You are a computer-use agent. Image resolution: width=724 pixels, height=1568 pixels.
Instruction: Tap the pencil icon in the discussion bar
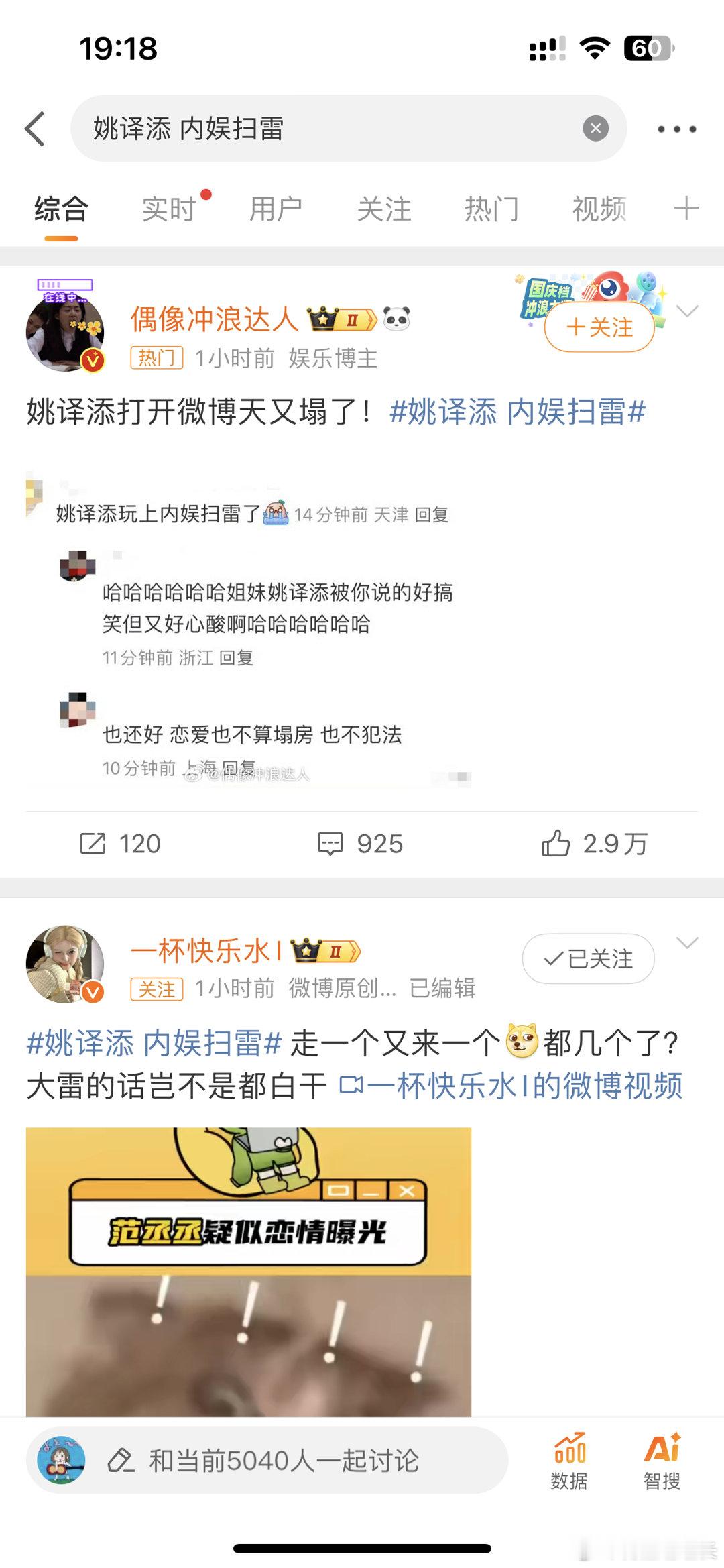click(x=121, y=1462)
